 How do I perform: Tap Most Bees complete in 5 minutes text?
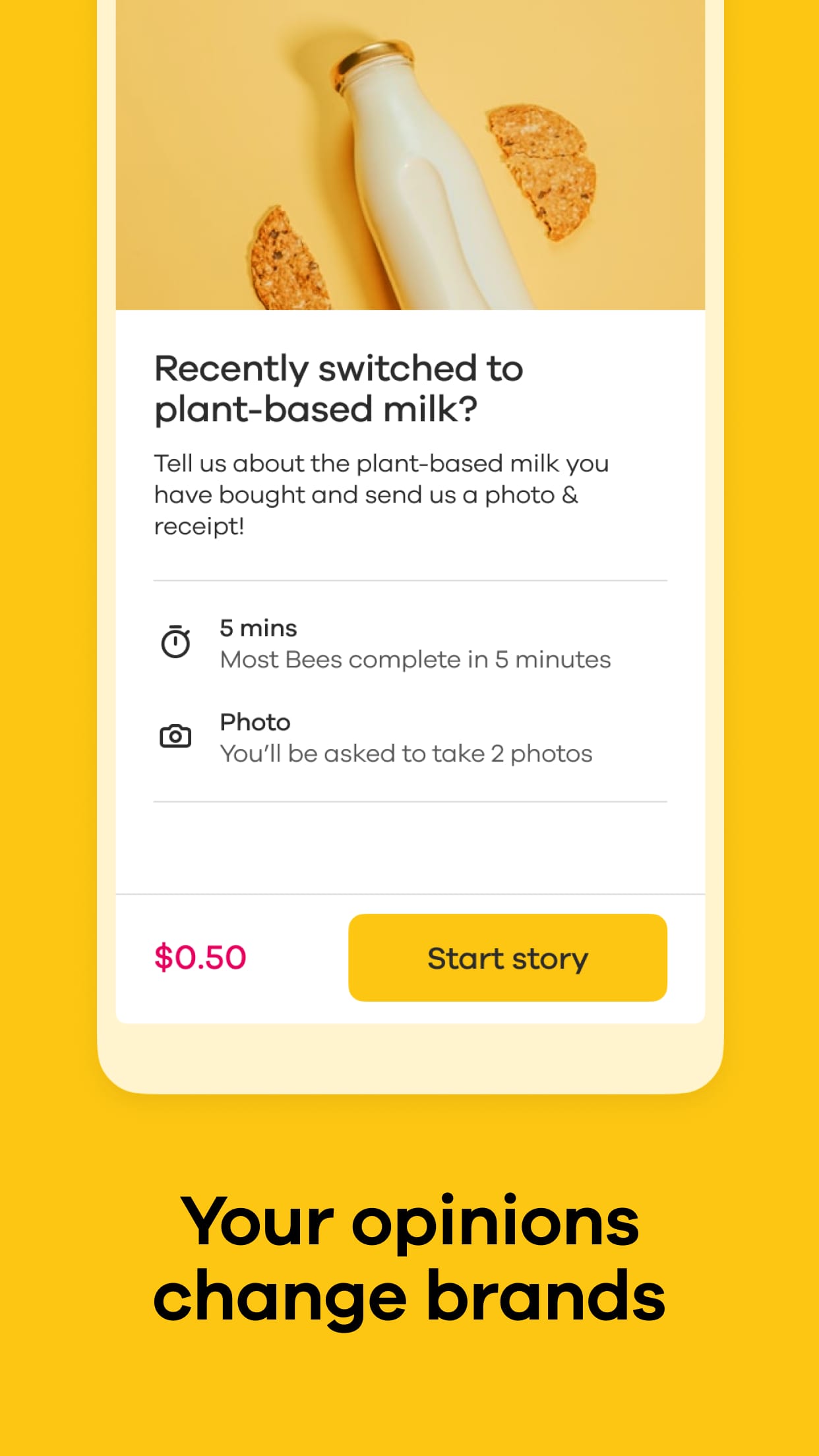pyautogui.click(x=415, y=658)
